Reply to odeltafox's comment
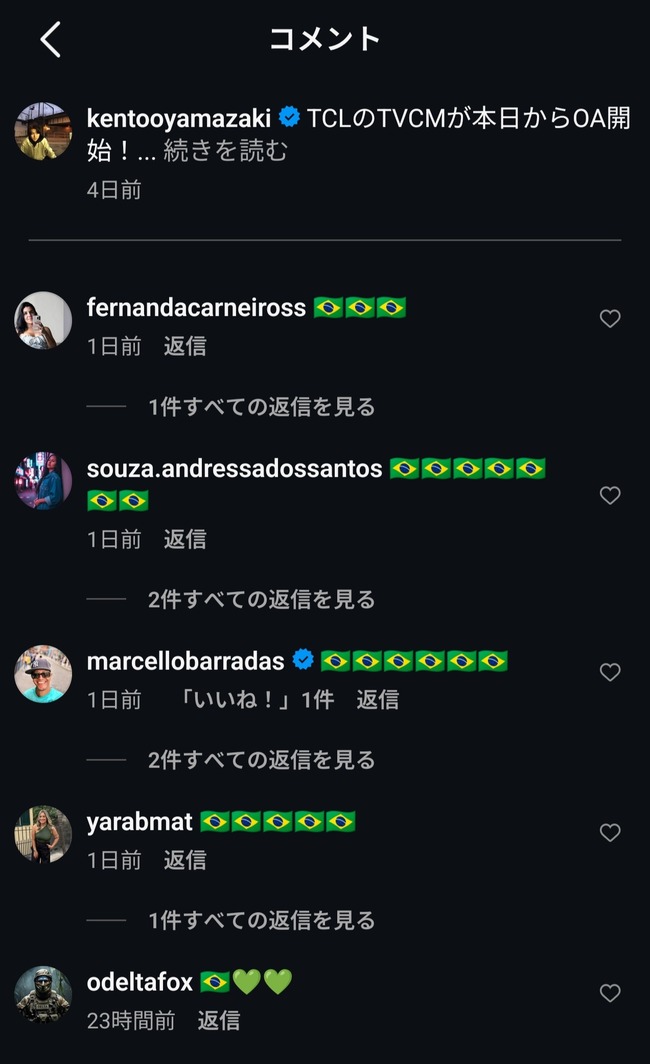 click(218, 1021)
